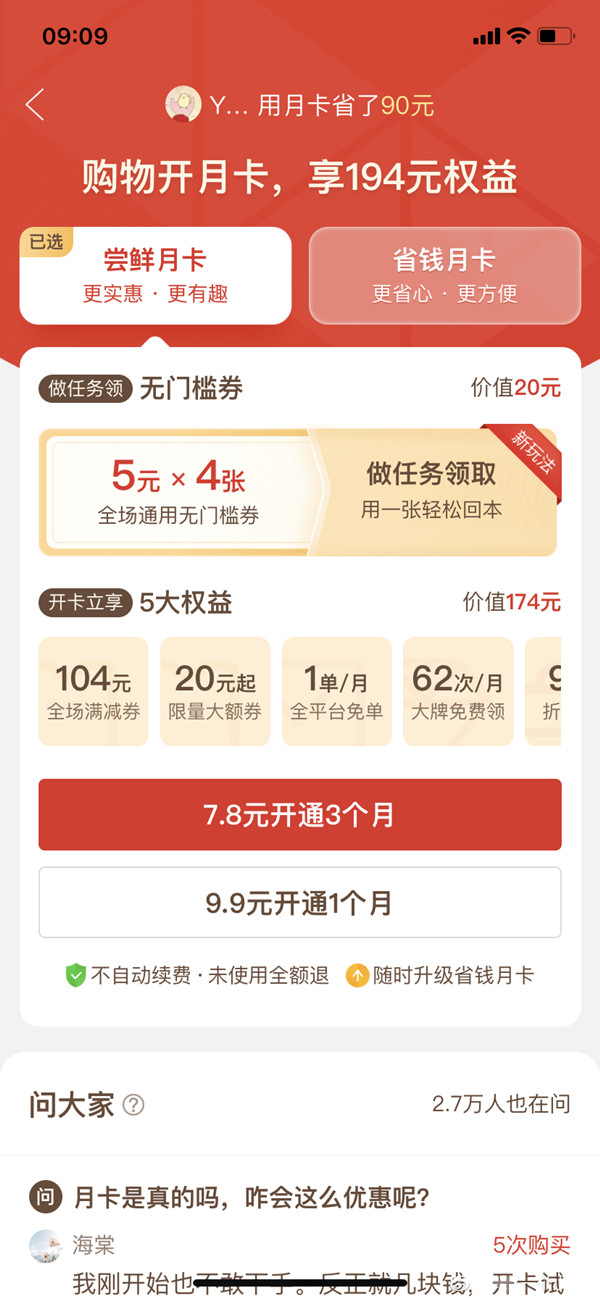This screenshot has height=1298, width=600.
Task: Open the help icon beside 问大家
Action: (133, 1105)
